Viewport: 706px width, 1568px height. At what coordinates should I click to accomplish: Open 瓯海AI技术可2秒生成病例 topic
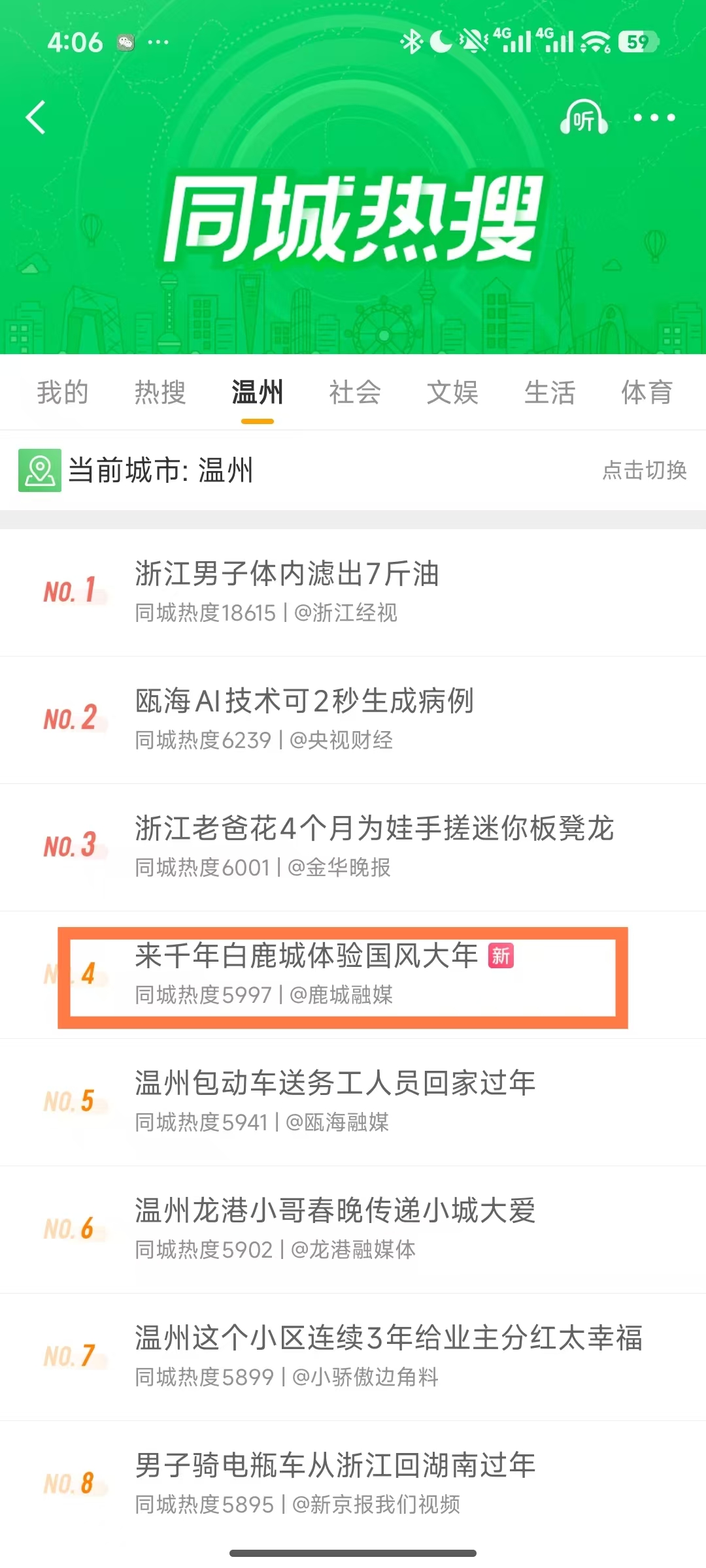(304, 702)
